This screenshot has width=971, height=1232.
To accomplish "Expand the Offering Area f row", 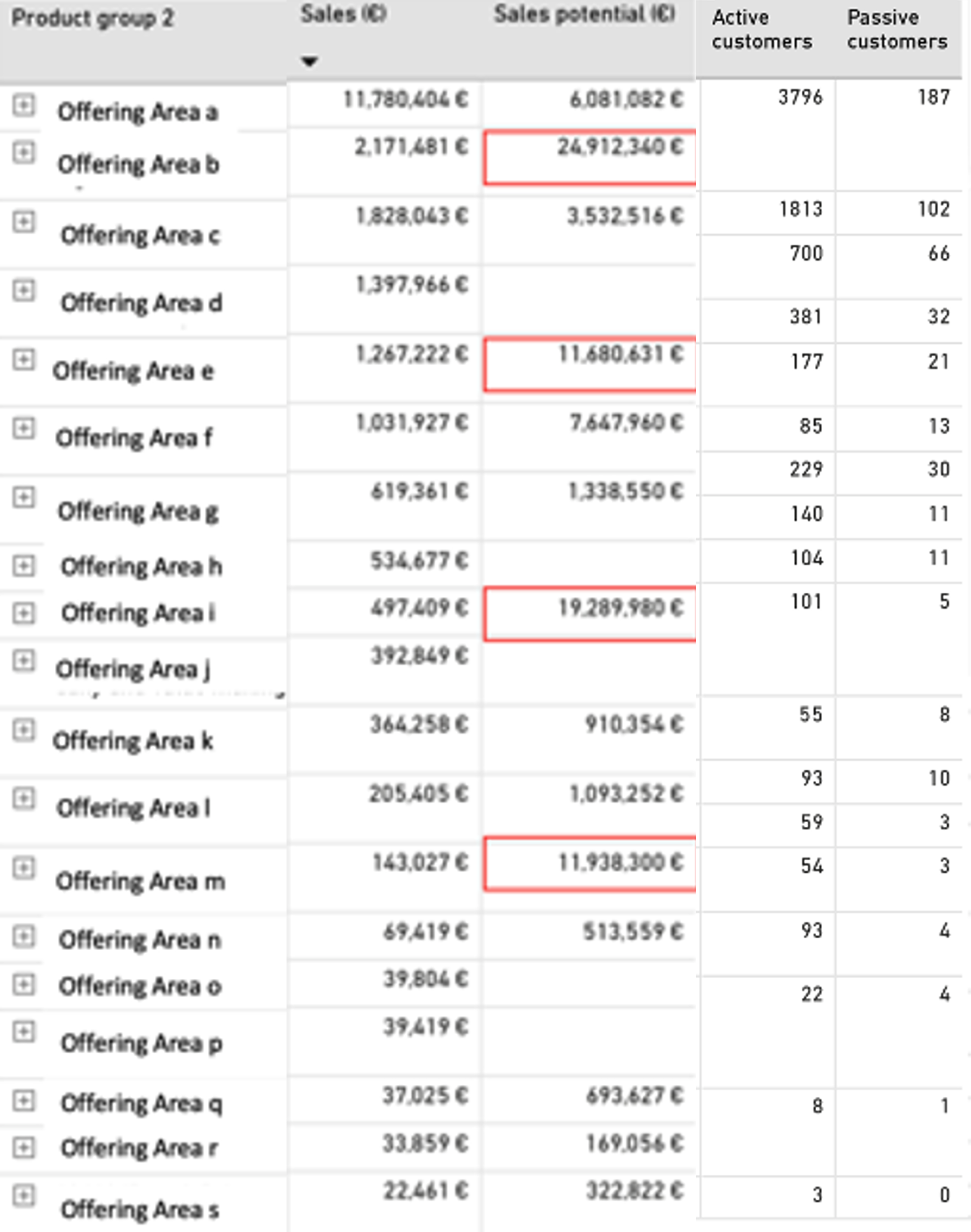I will (23, 428).
